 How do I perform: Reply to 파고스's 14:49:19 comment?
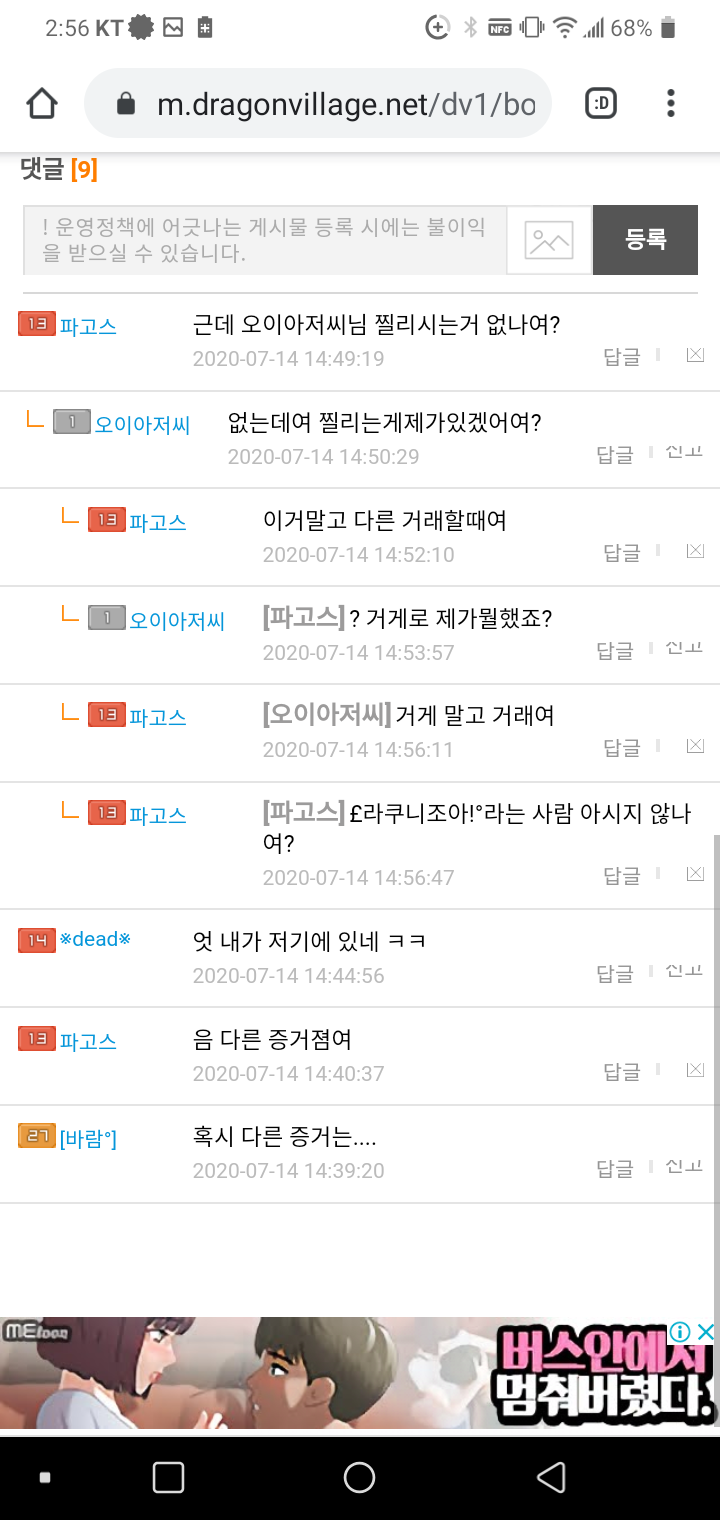point(621,357)
